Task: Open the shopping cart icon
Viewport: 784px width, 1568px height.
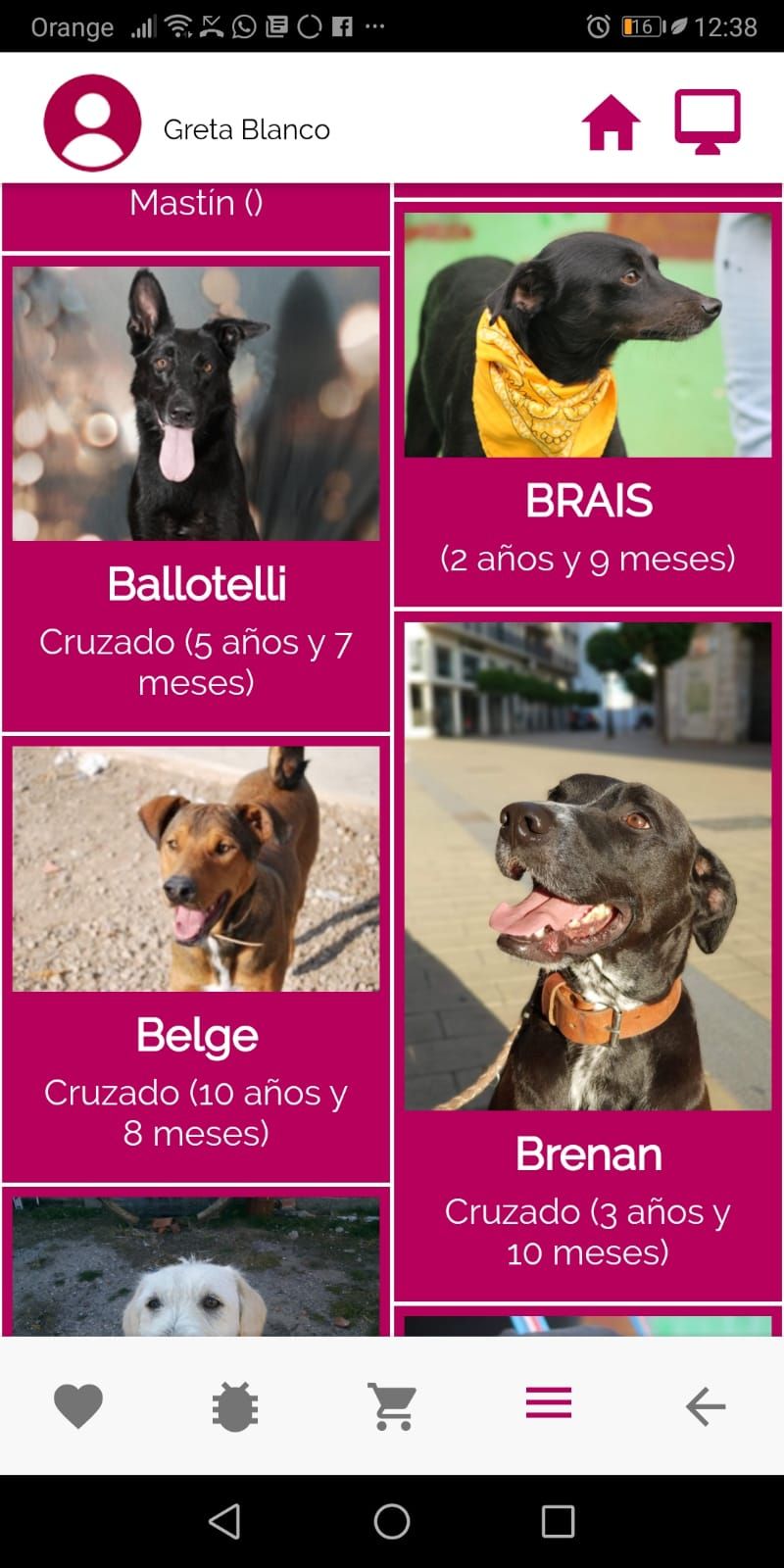Action: [392, 1403]
